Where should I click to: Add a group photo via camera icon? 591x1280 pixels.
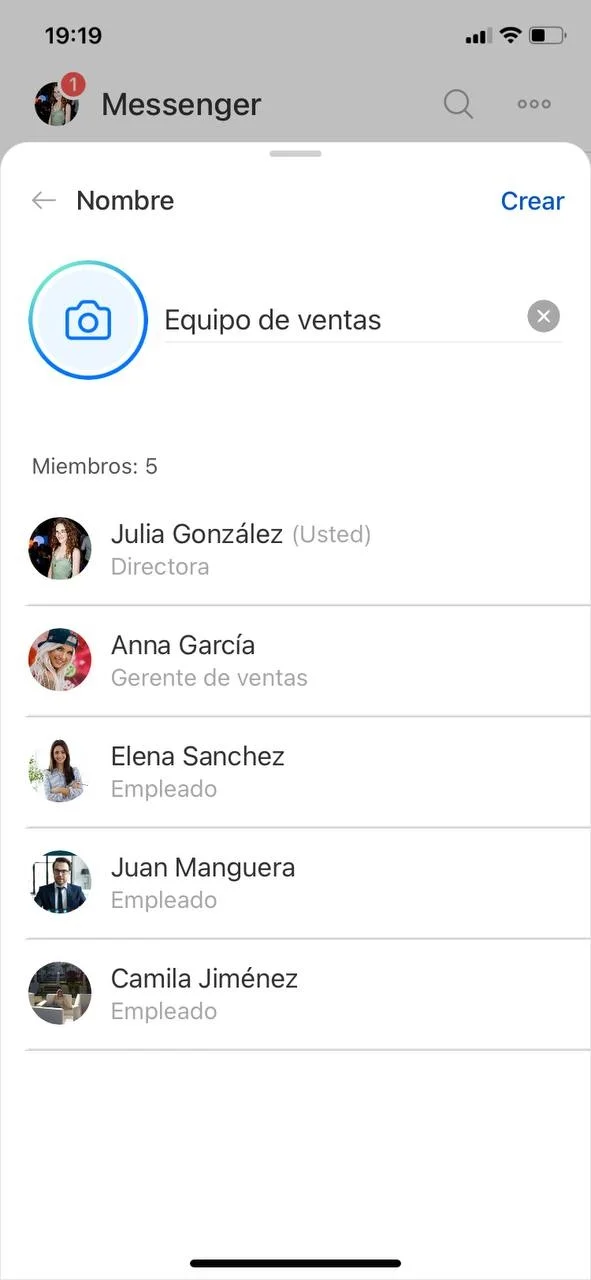[x=88, y=321]
